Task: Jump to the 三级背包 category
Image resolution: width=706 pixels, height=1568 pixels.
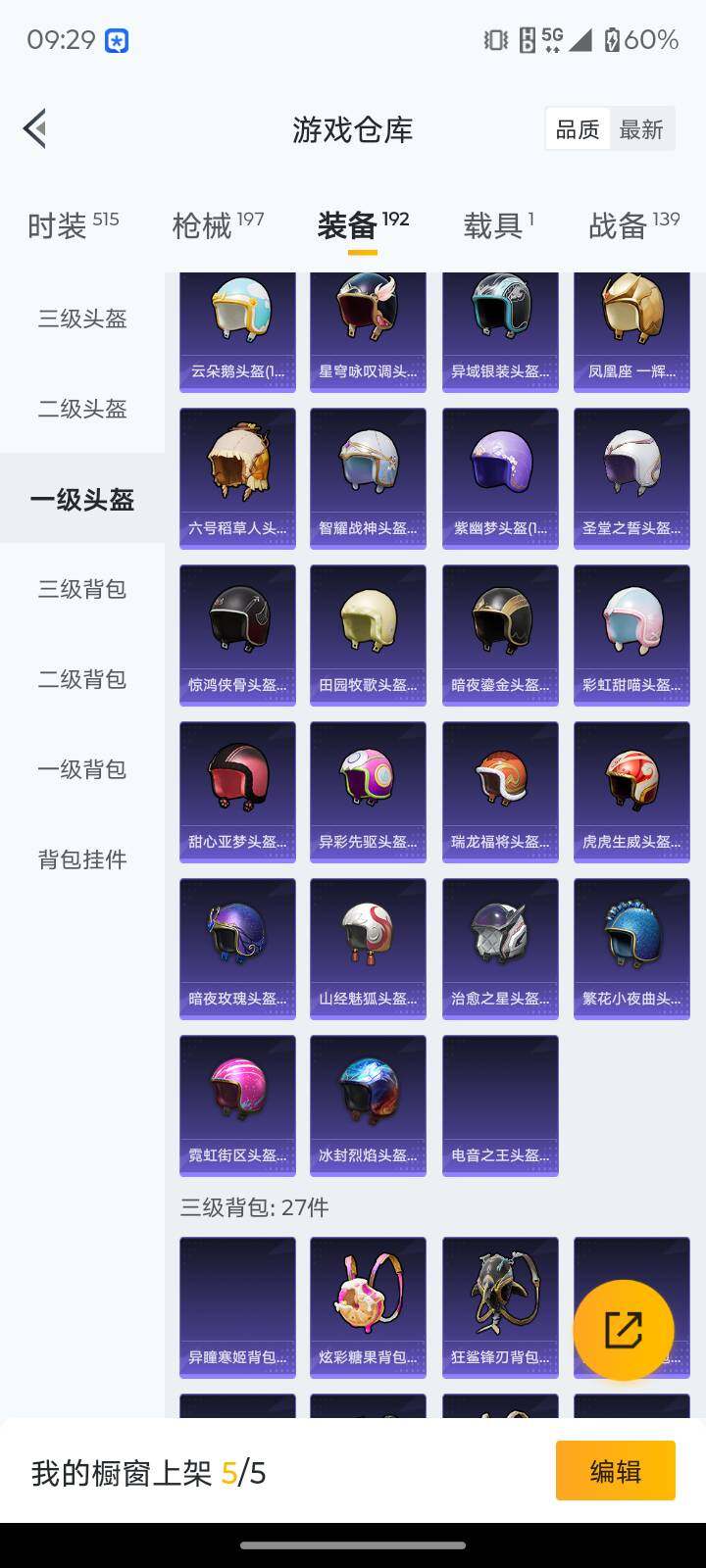Action: tap(82, 589)
